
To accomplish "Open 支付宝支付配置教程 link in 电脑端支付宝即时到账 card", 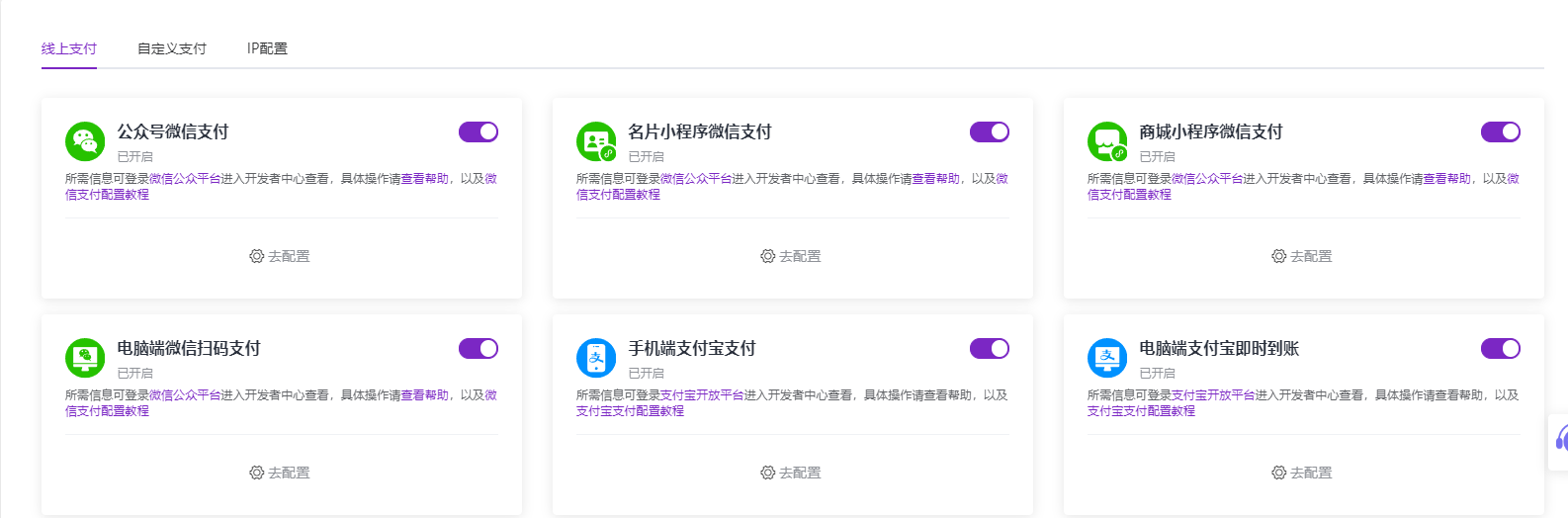I will tap(1141, 411).
